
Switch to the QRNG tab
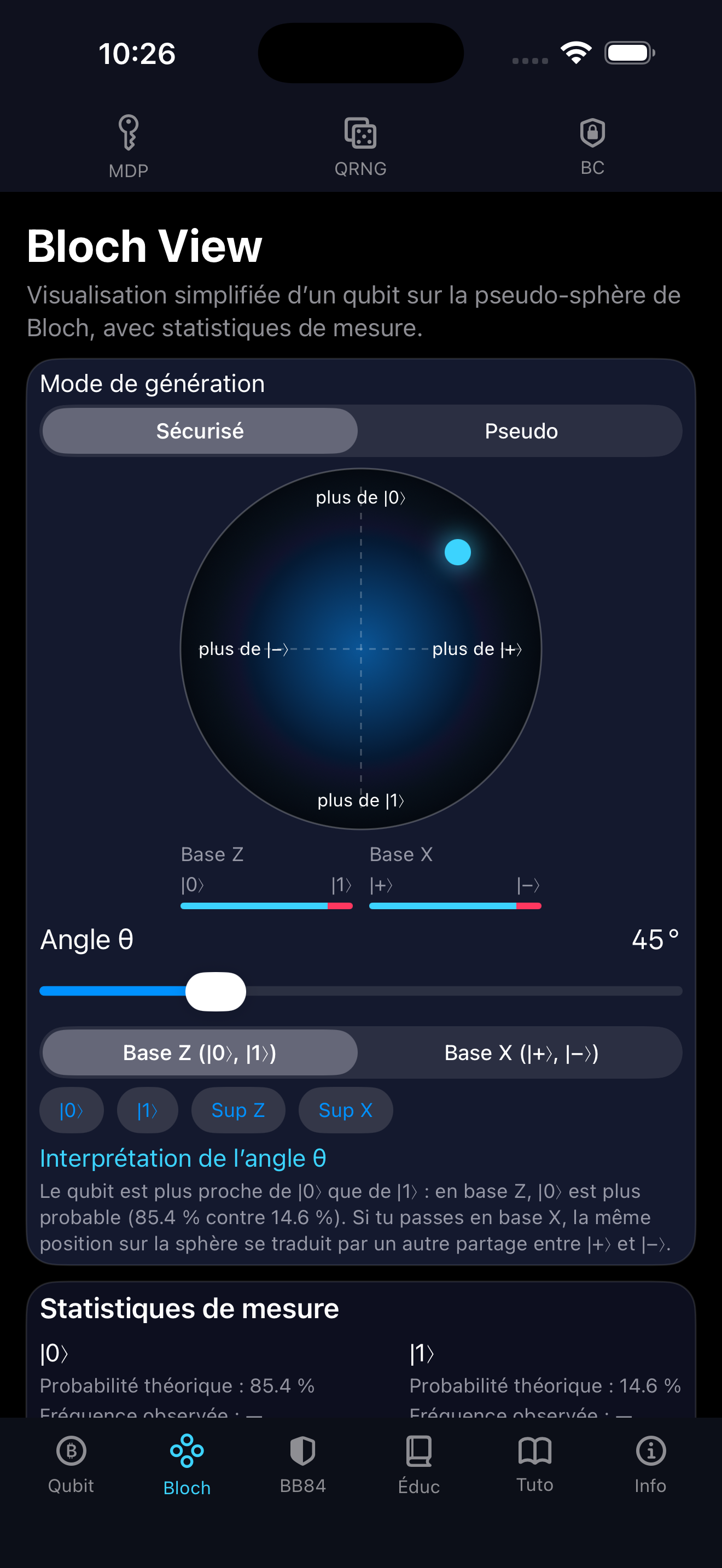pos(360,146)
